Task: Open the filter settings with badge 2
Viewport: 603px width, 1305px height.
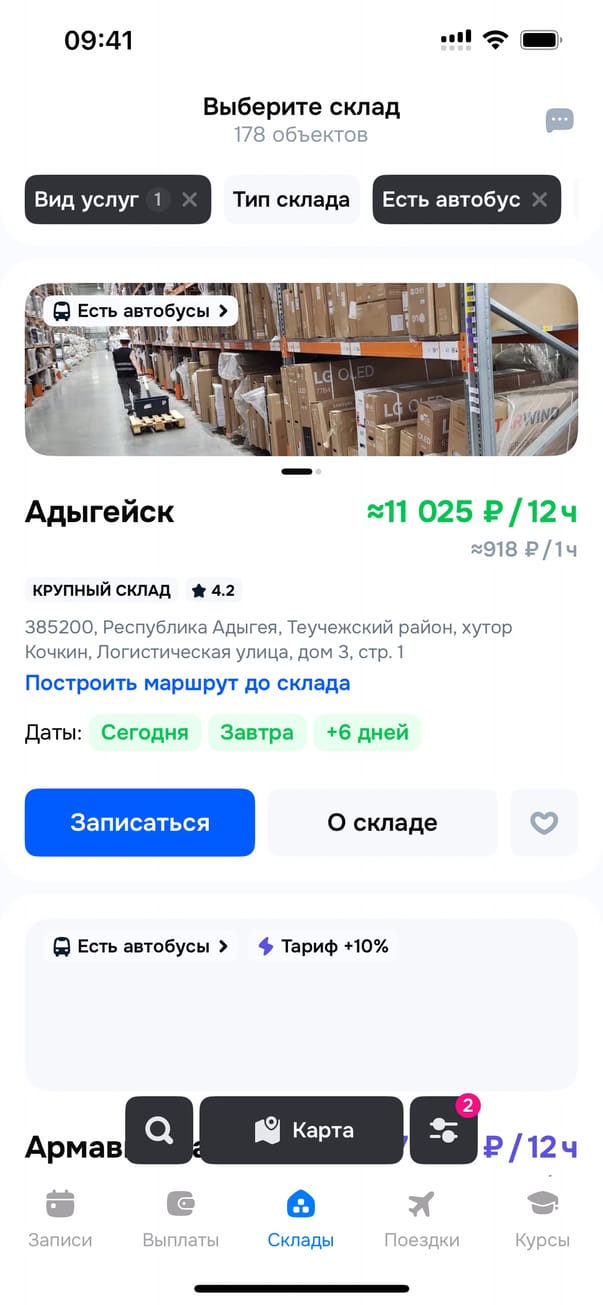Action: tap(444, 1130)
